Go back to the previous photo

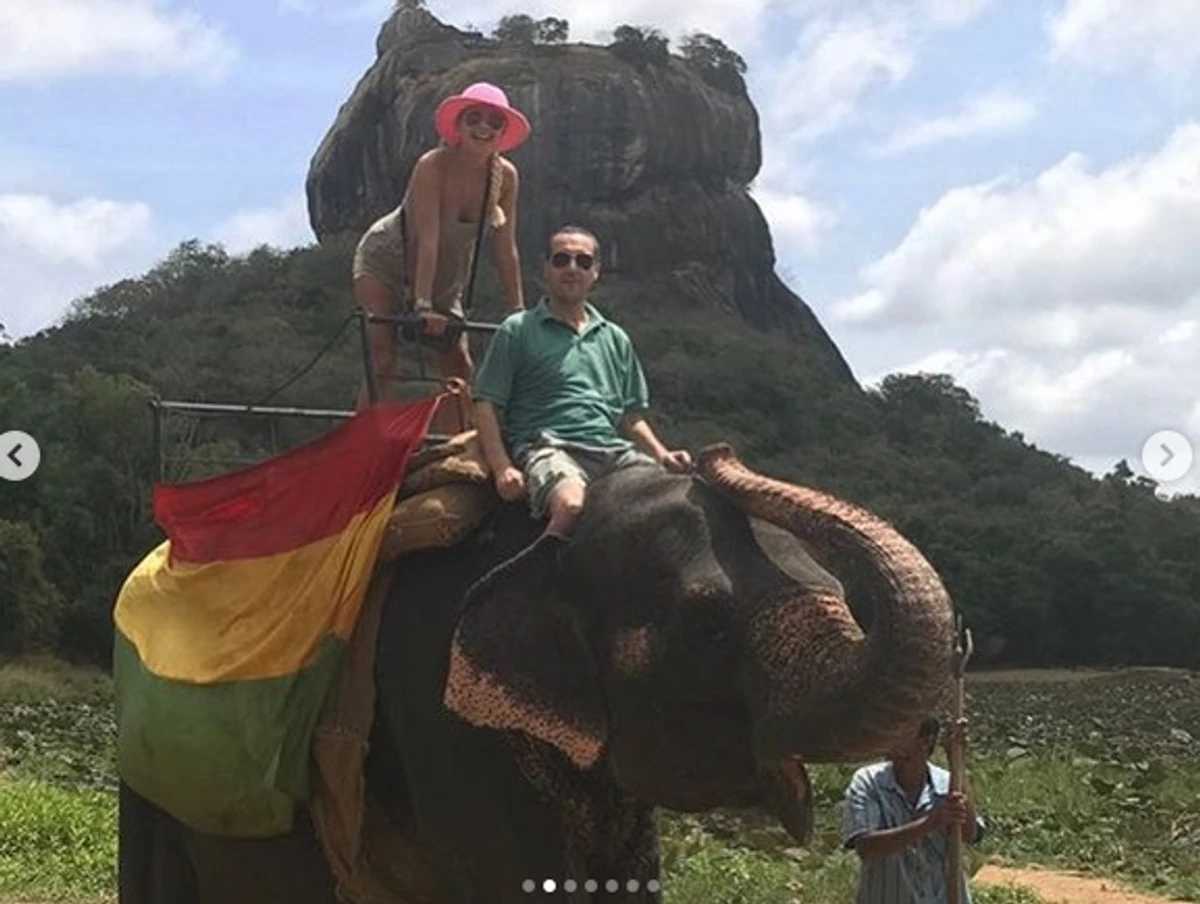pyautogui.click(x=17, y=456)
